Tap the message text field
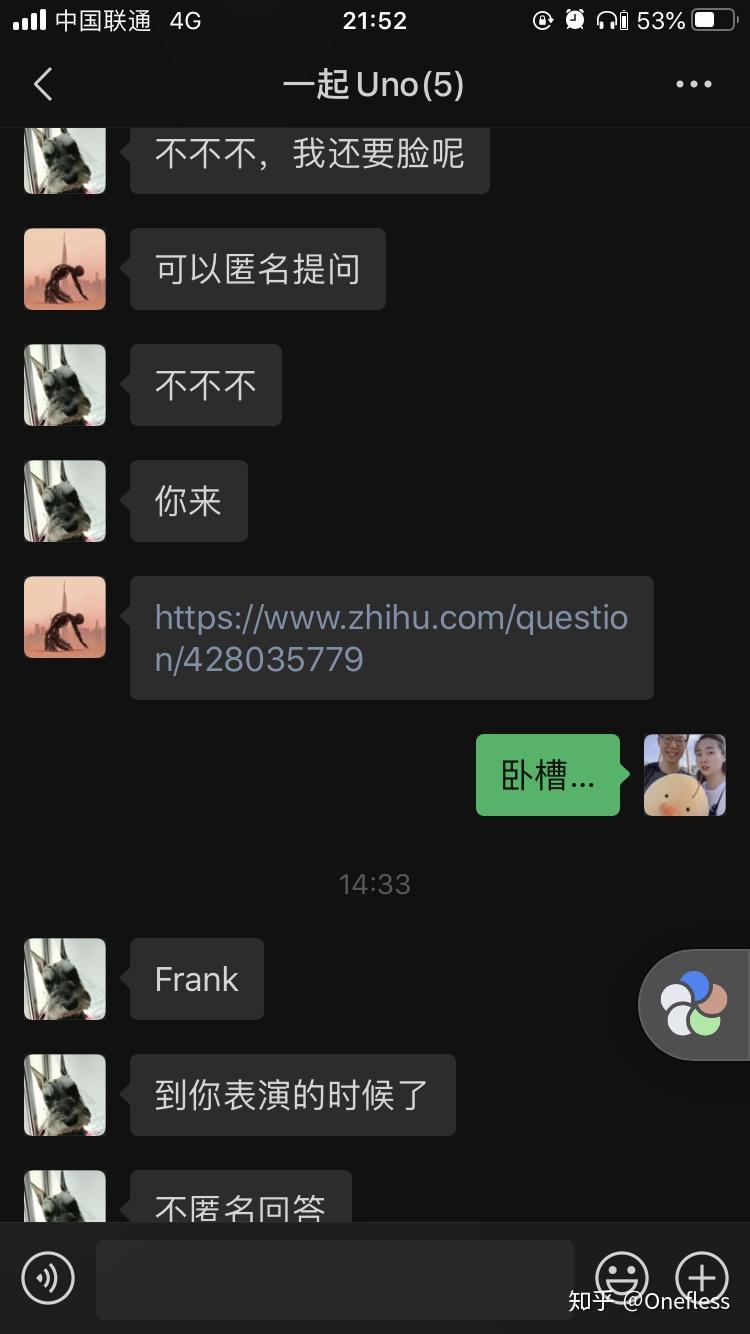This screenshot has width=750, height=1334. pyautogui.click(x=335, y=1279)
